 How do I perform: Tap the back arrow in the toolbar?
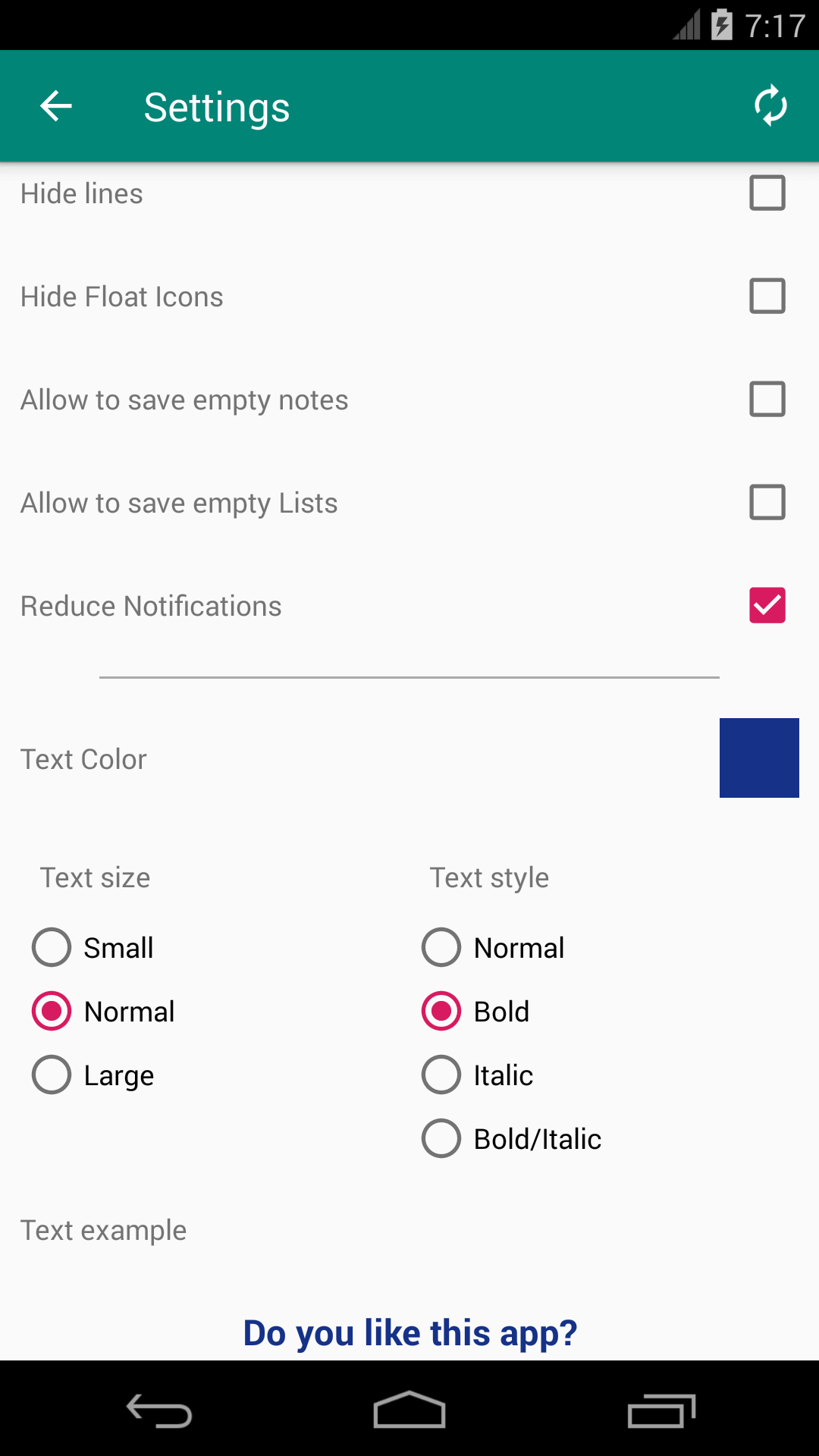coord(55,106)
